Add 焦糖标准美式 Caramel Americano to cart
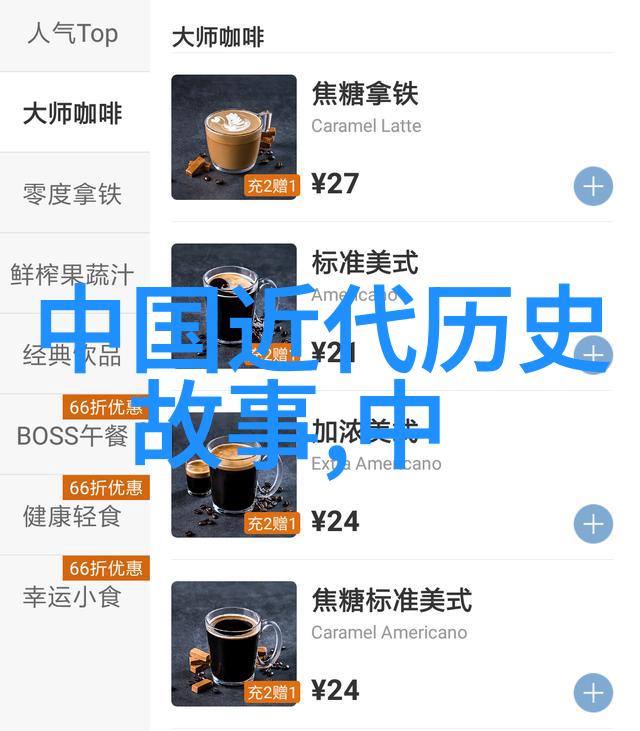The width and height of the screenshot is (640, 731). click(x=593, y=693)
